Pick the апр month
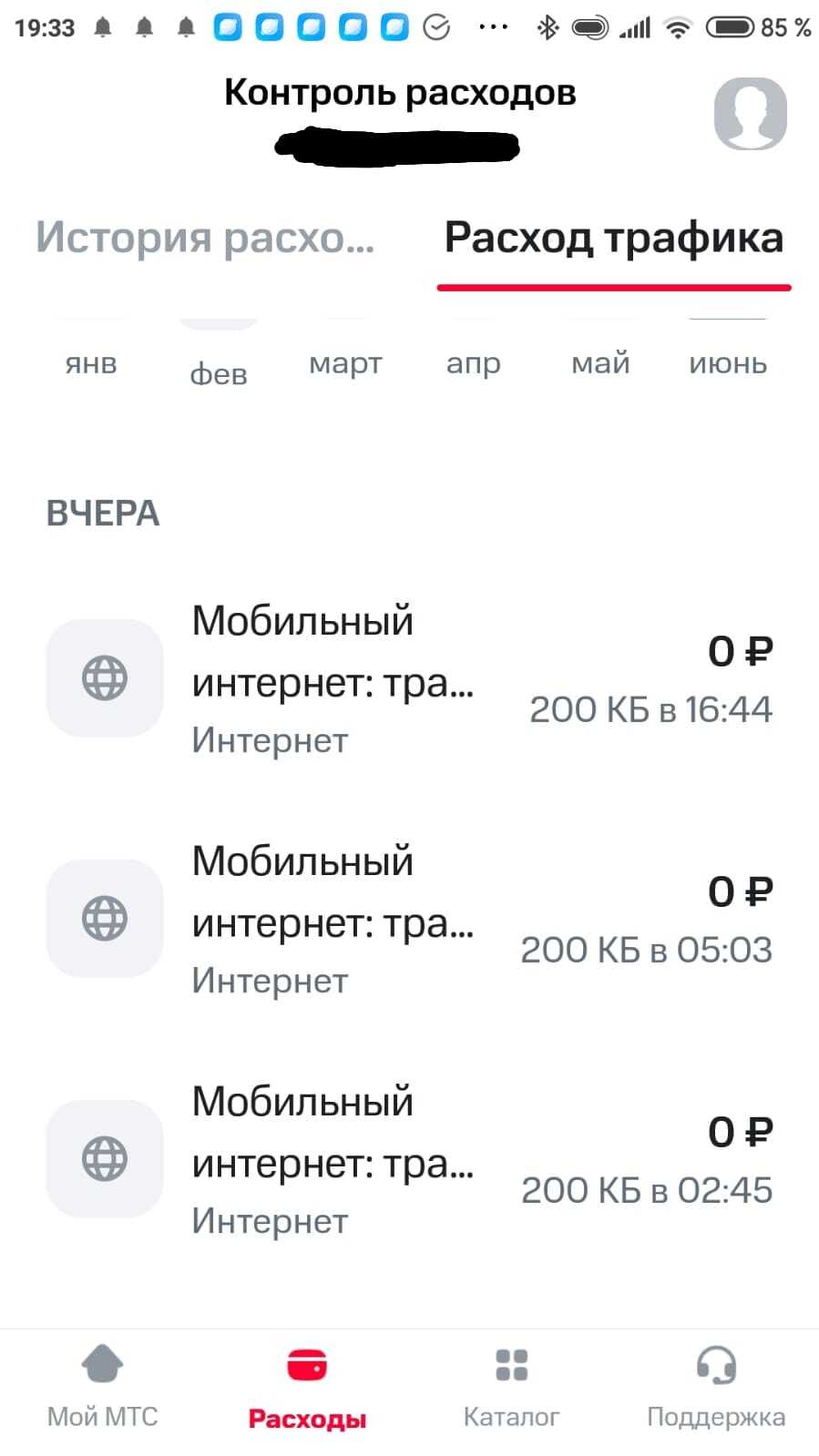The height and width of the screenshot is (1456, 819). click(473, 362)
